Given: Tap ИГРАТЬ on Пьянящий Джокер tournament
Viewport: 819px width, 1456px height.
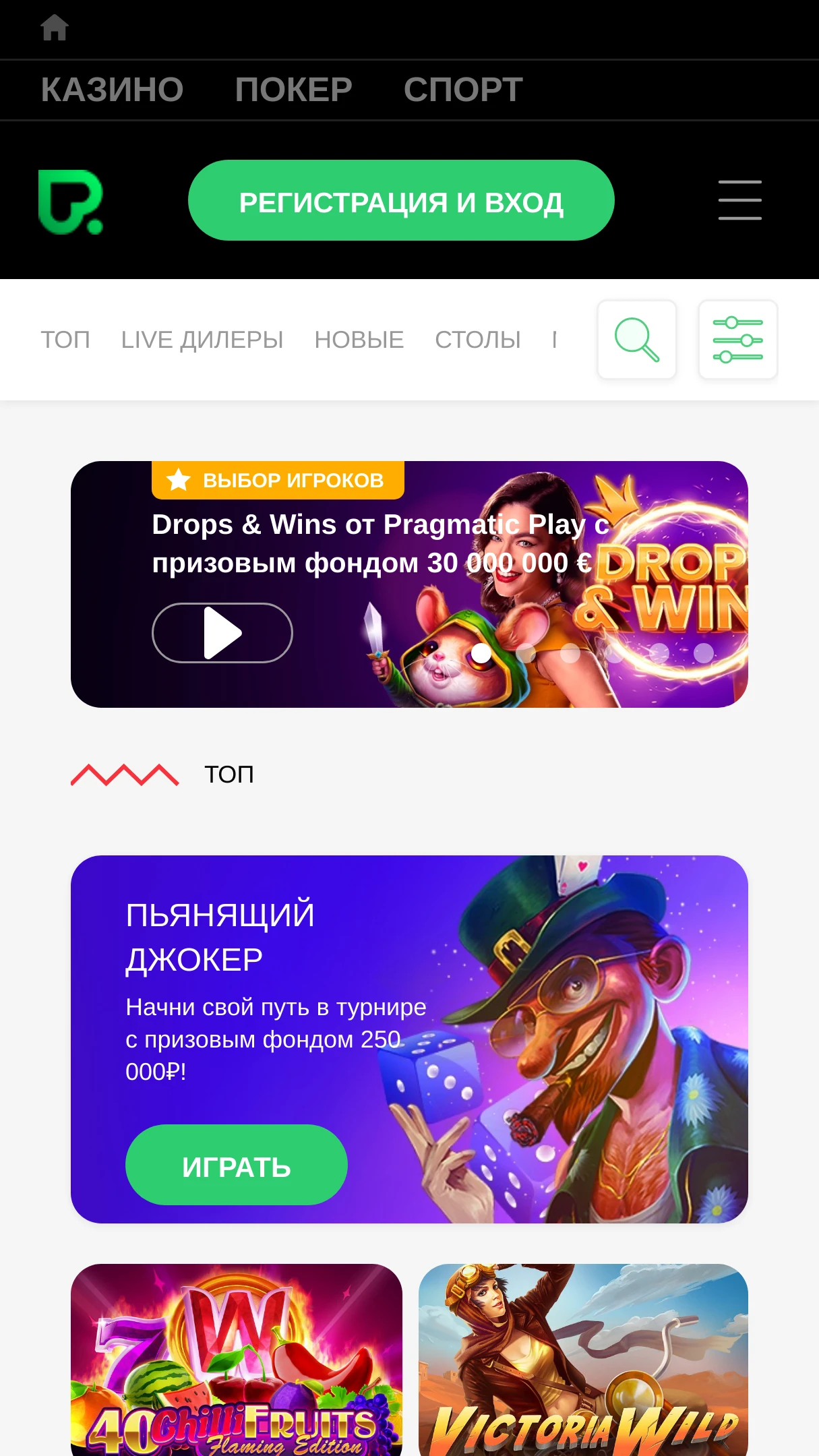Looking at the screenshot, I should [x=236, y=1165].
